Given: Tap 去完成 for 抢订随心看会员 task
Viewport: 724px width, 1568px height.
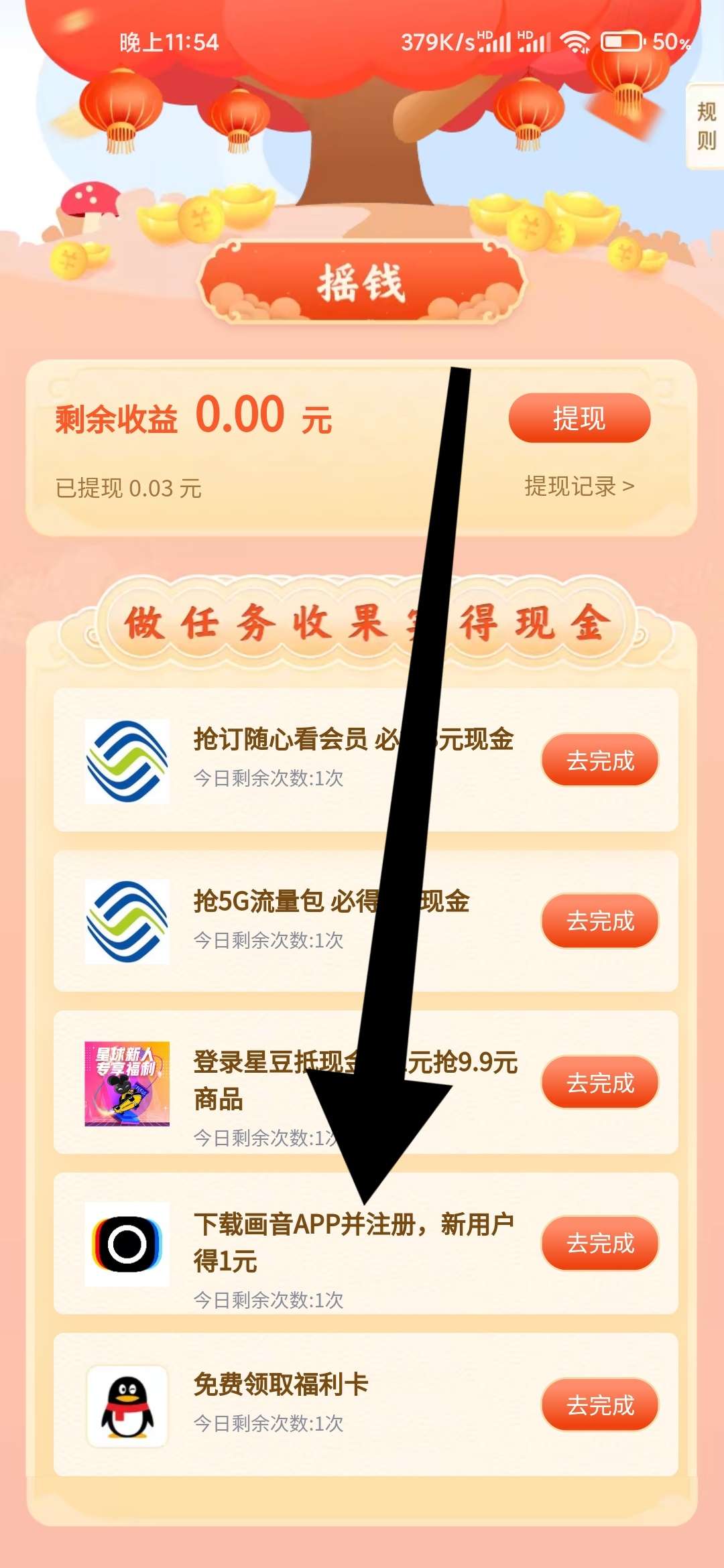Looking at the screenshot, I should click(x=599, y=761).
